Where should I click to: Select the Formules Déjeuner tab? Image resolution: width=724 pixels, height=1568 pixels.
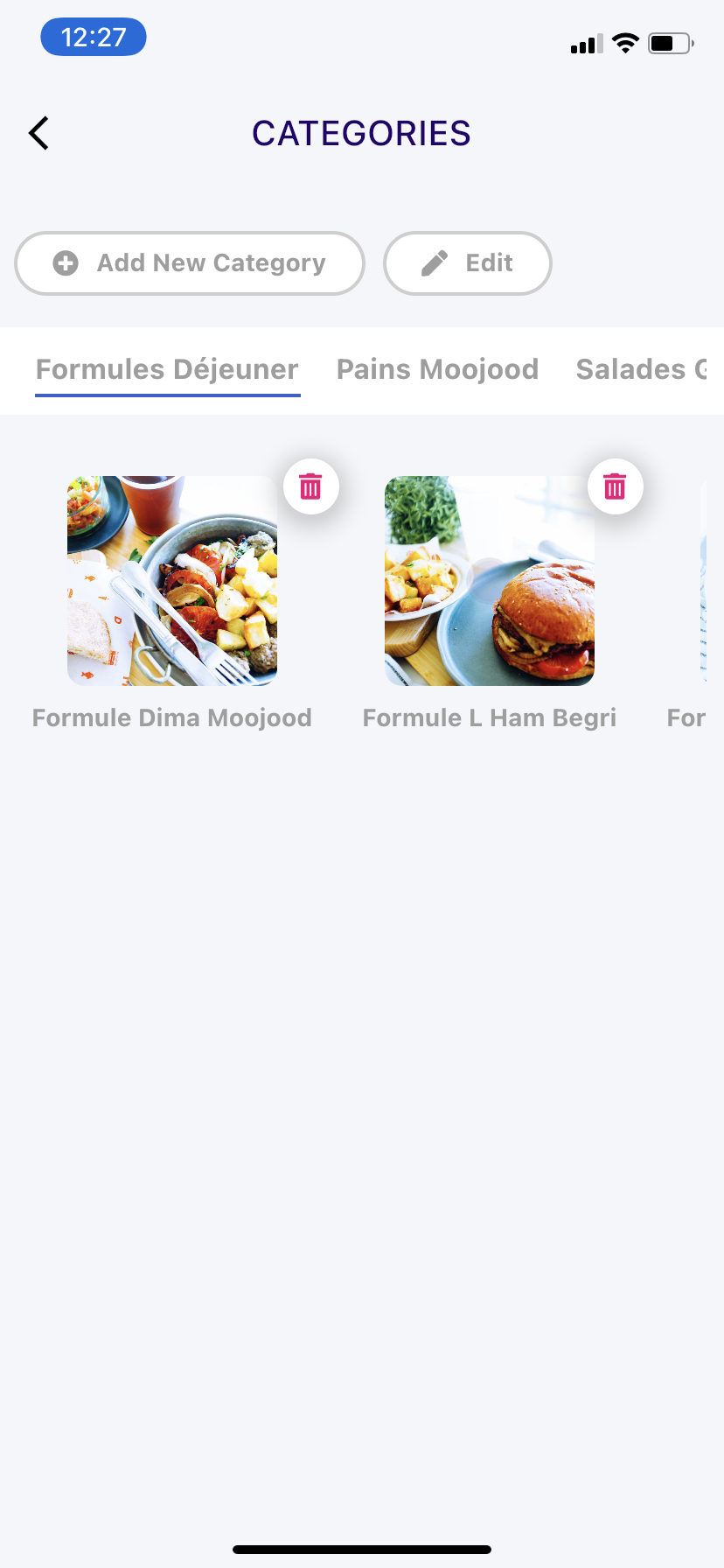coord(167,370)
